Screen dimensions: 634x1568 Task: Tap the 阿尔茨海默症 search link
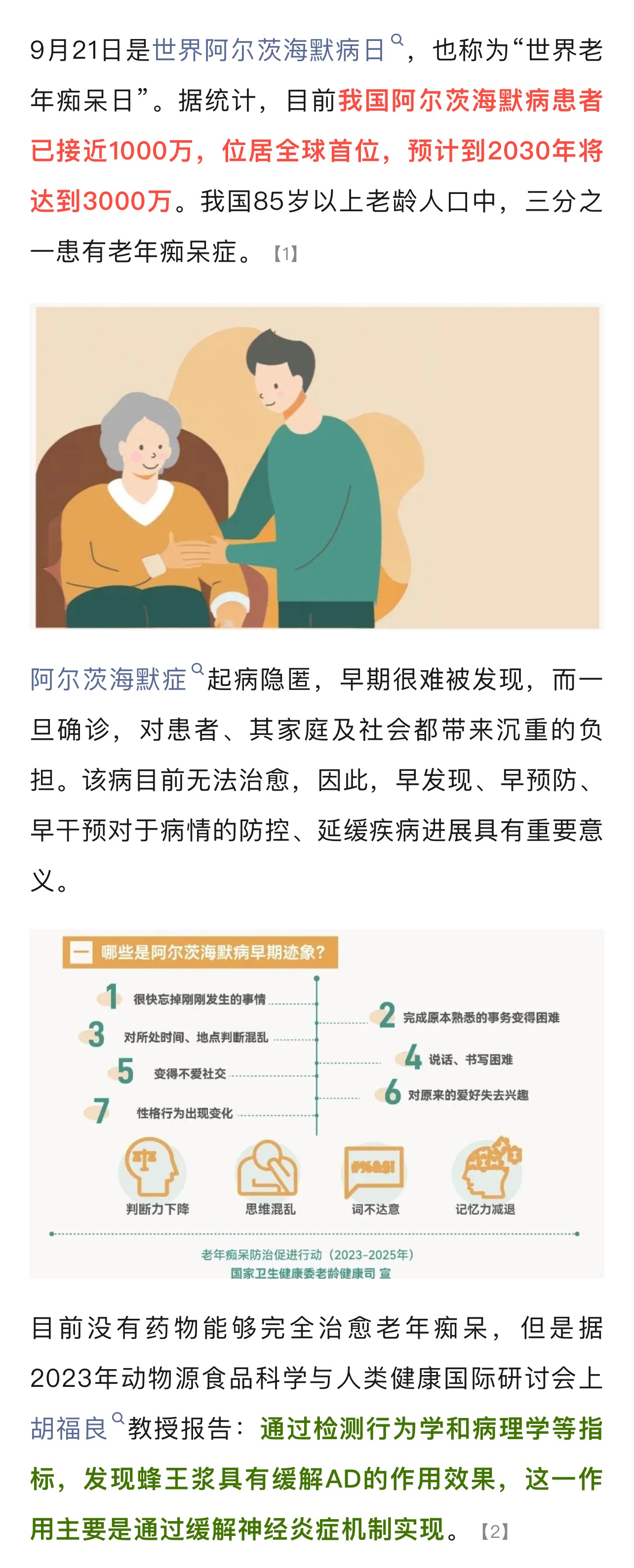[x=109, y=679]
